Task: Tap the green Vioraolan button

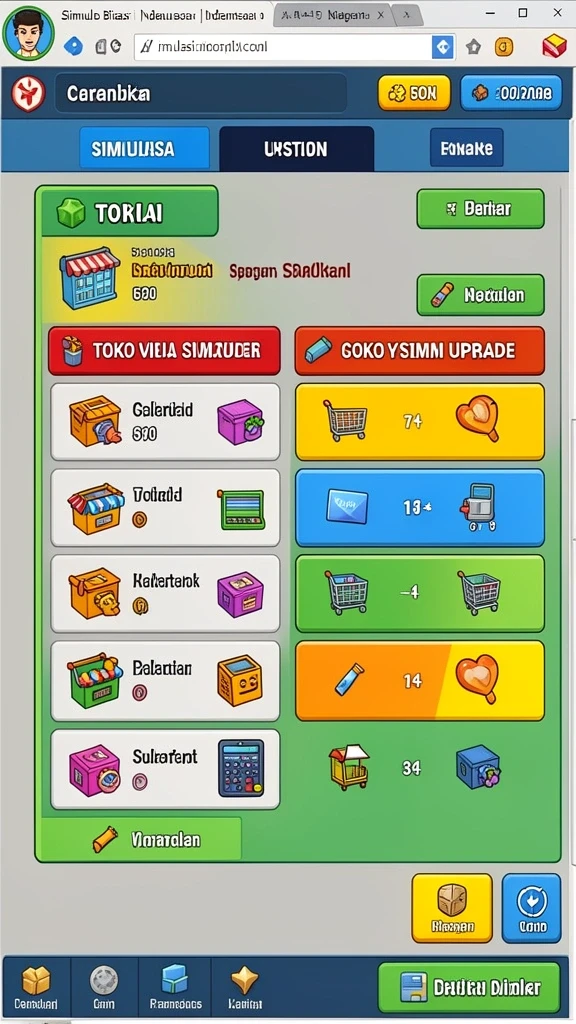Action: pyautogui.click(x=141, y=839)
